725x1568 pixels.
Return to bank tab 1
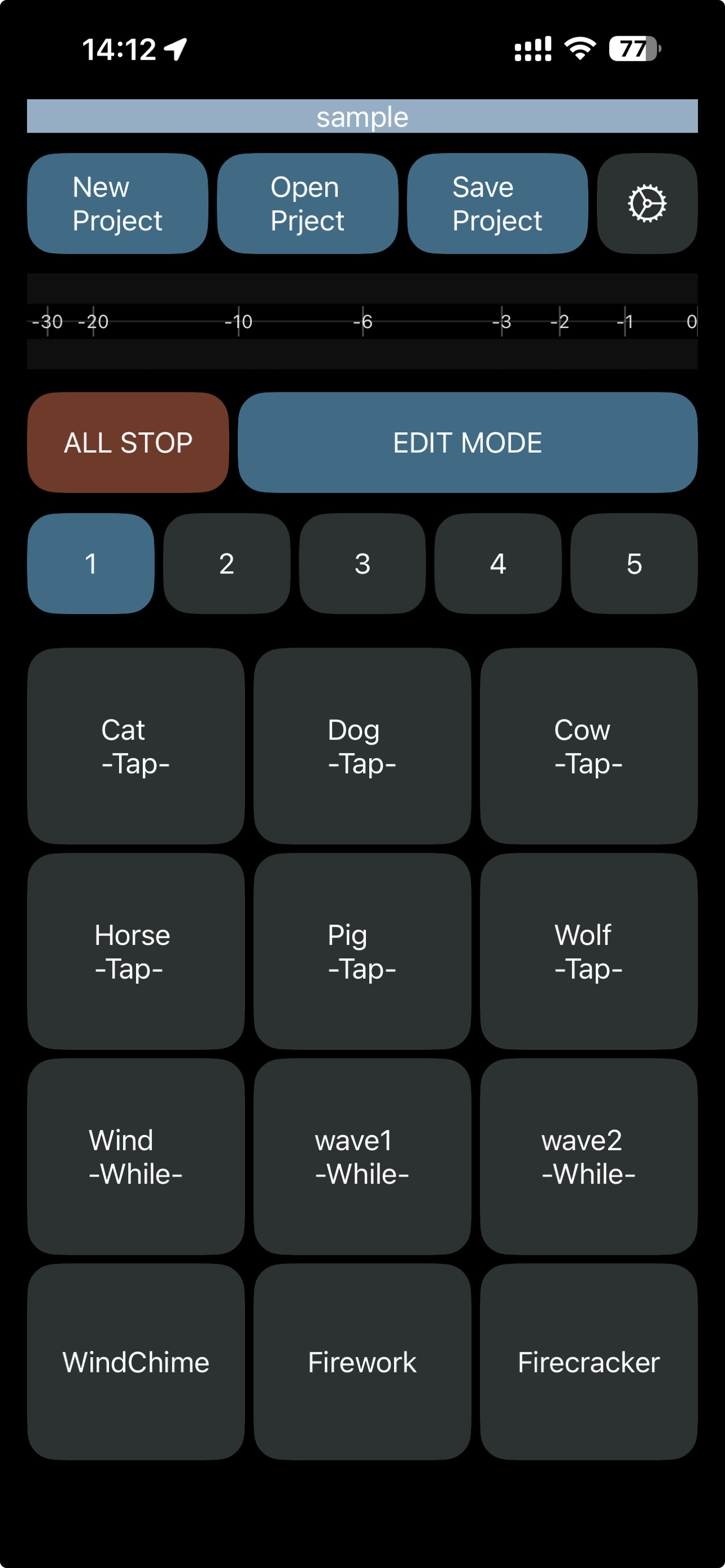pos(90,564)
